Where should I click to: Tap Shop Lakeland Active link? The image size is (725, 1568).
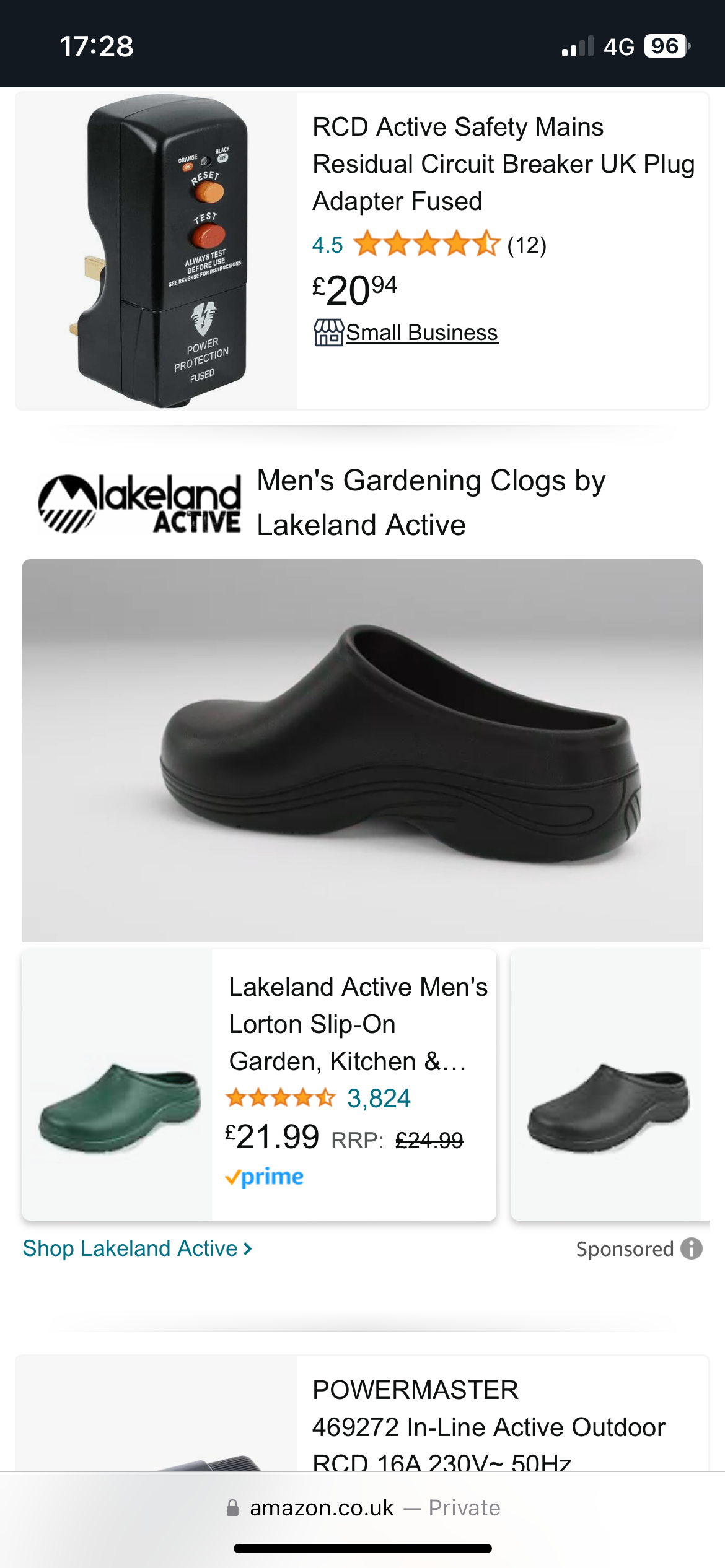[138, 1248]
